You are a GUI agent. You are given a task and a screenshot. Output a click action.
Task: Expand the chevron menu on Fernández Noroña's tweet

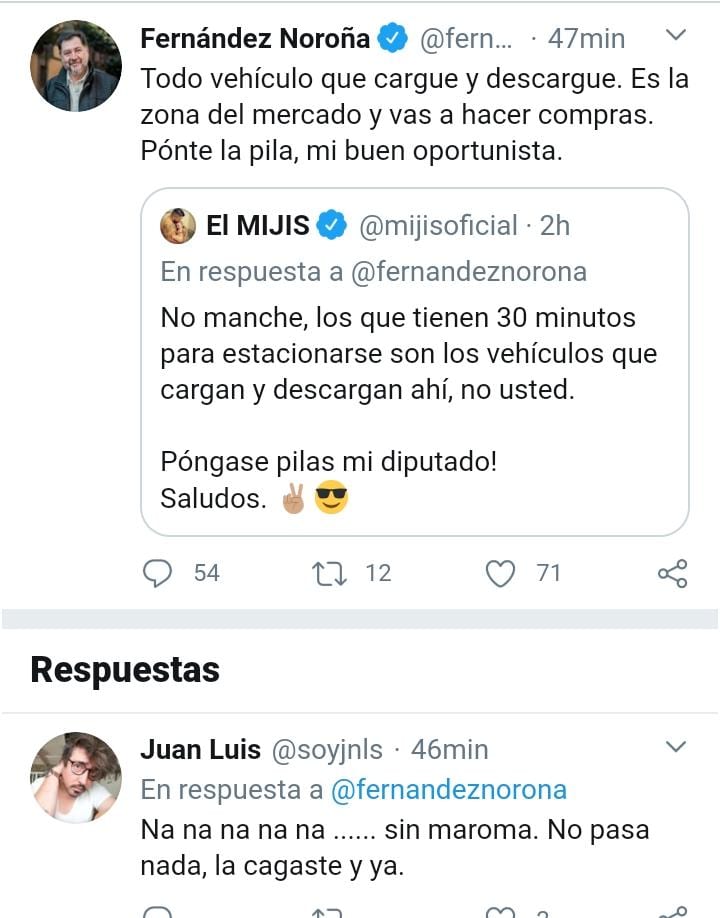676,36
